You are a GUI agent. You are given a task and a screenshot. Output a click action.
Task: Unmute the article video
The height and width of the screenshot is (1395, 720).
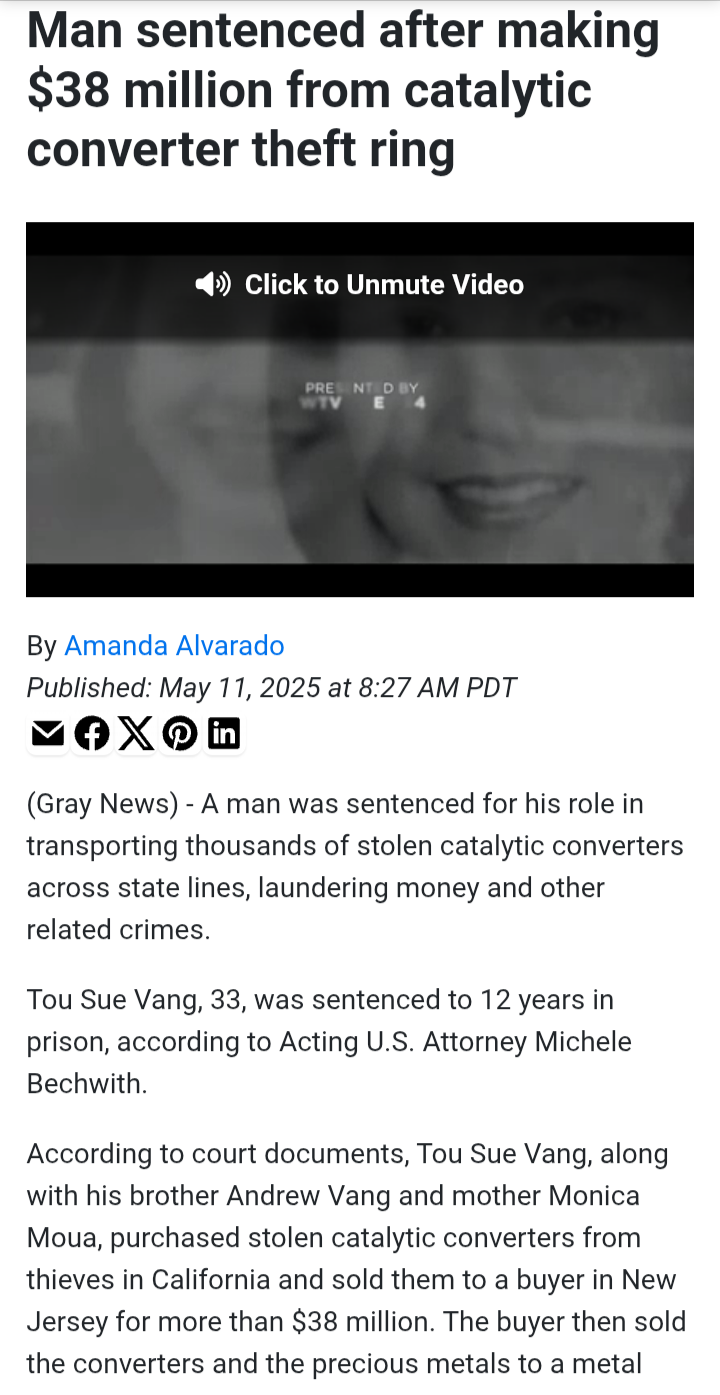click(360, 285)
